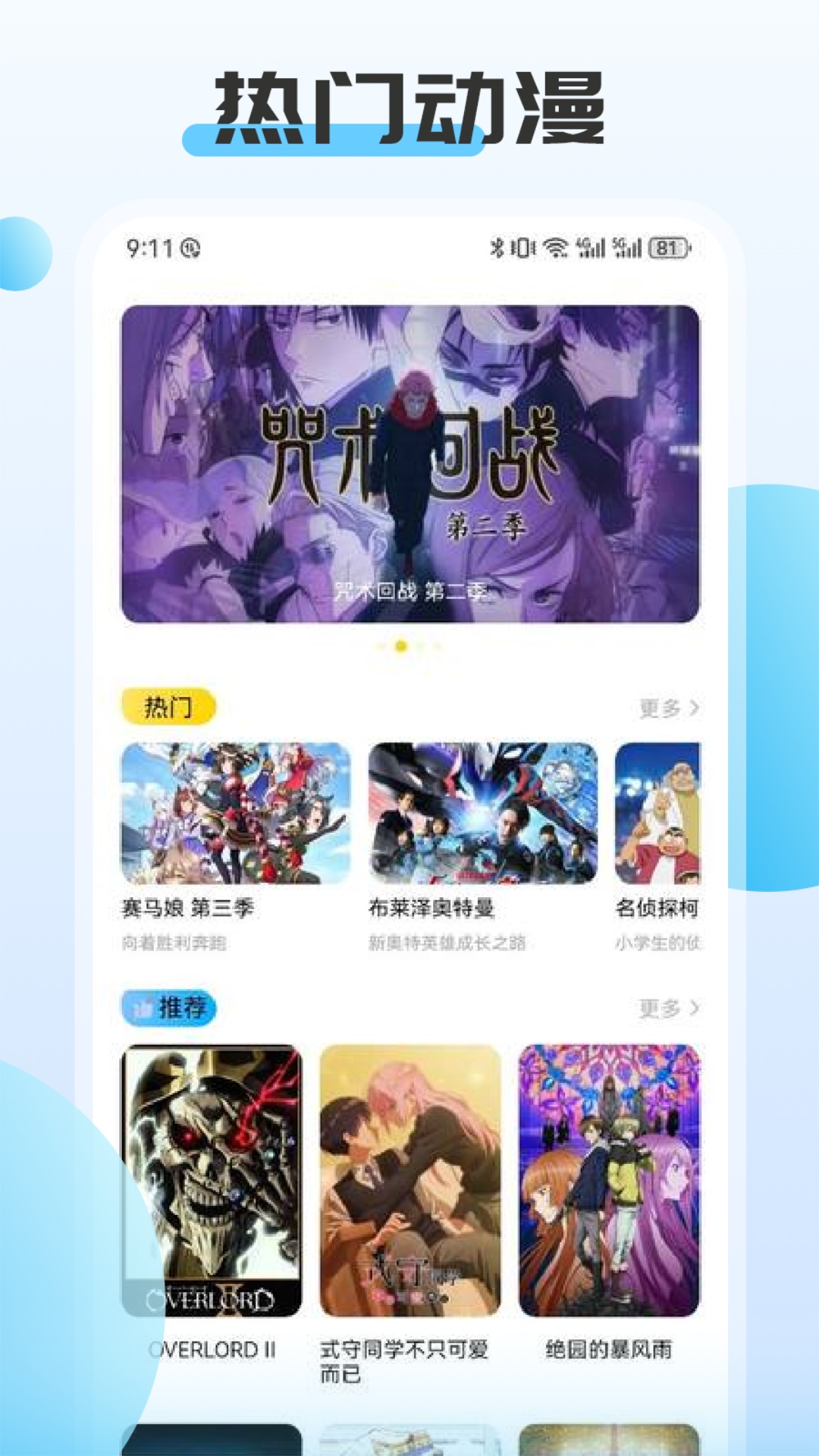Click the Wi-Fi icon in the status bar
Viewport: 819px width, 1456px height.
(556, 245)
